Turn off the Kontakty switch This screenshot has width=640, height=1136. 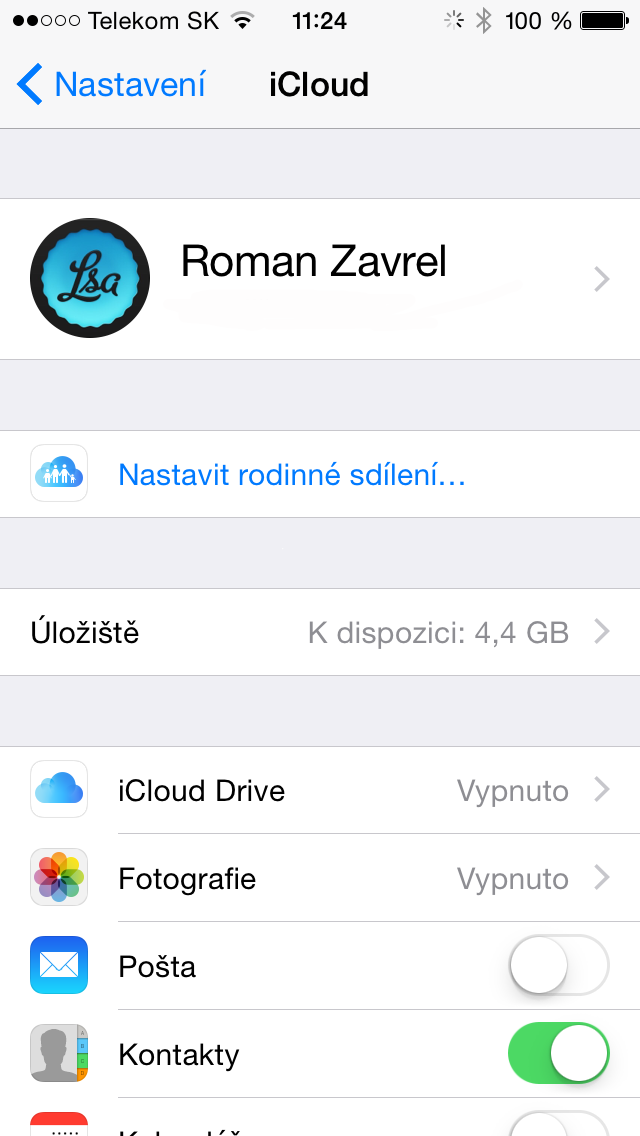[x=558, y=1054]
